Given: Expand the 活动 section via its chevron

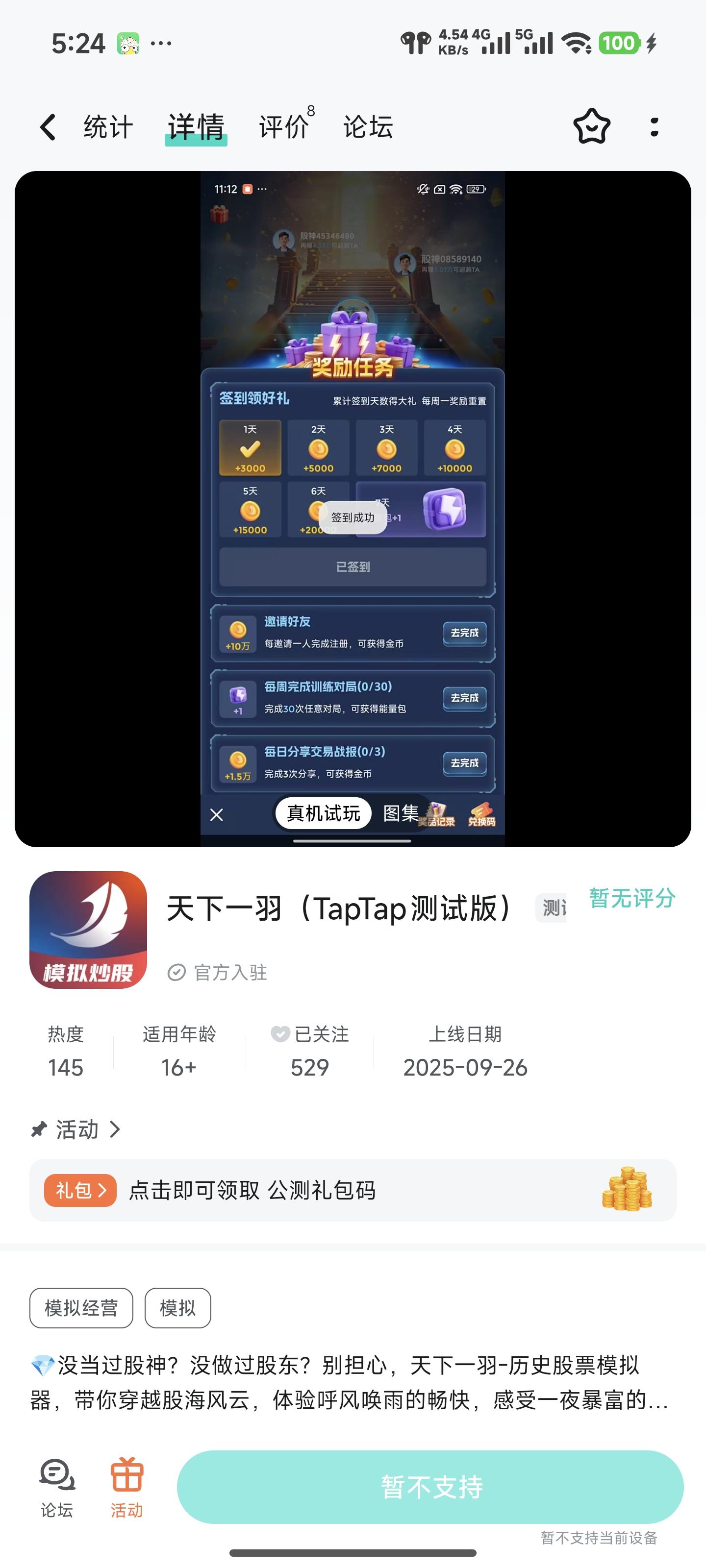Looking at the screenshot, I should pos(115,1130).
